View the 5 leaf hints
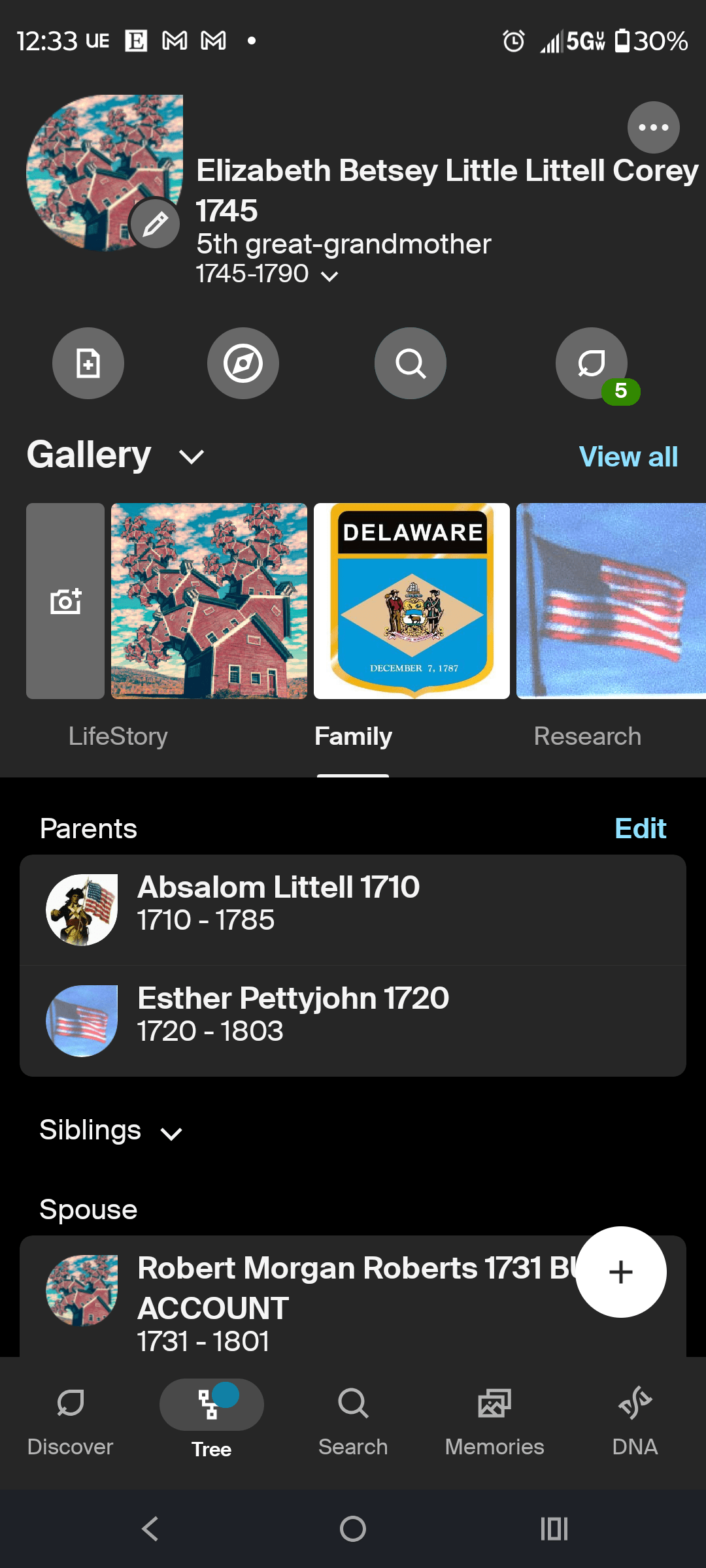The width and height of the screenshot is (706, 1568). (592, 365)
